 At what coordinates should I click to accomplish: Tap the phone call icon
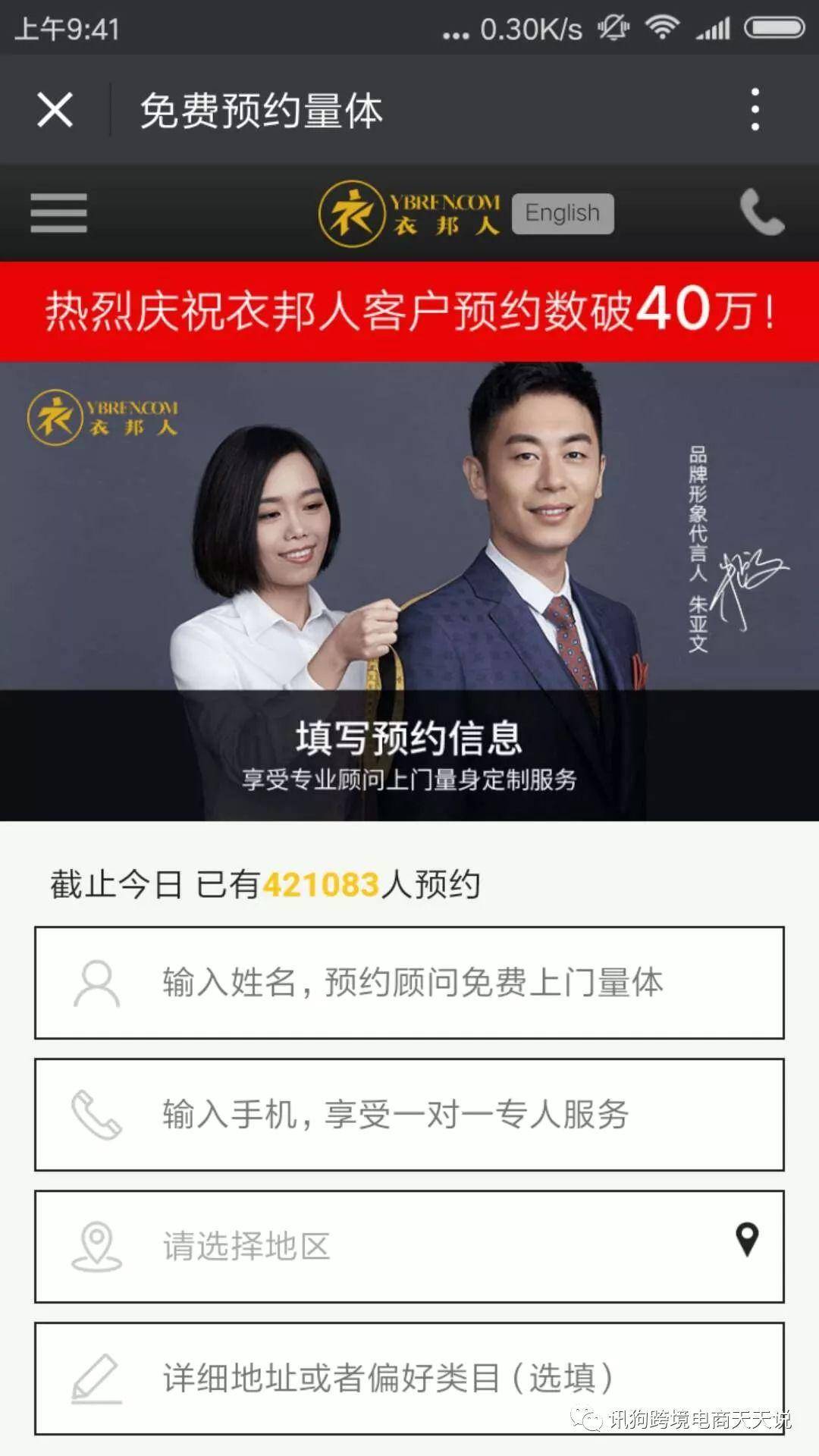(x=761, y=213)
